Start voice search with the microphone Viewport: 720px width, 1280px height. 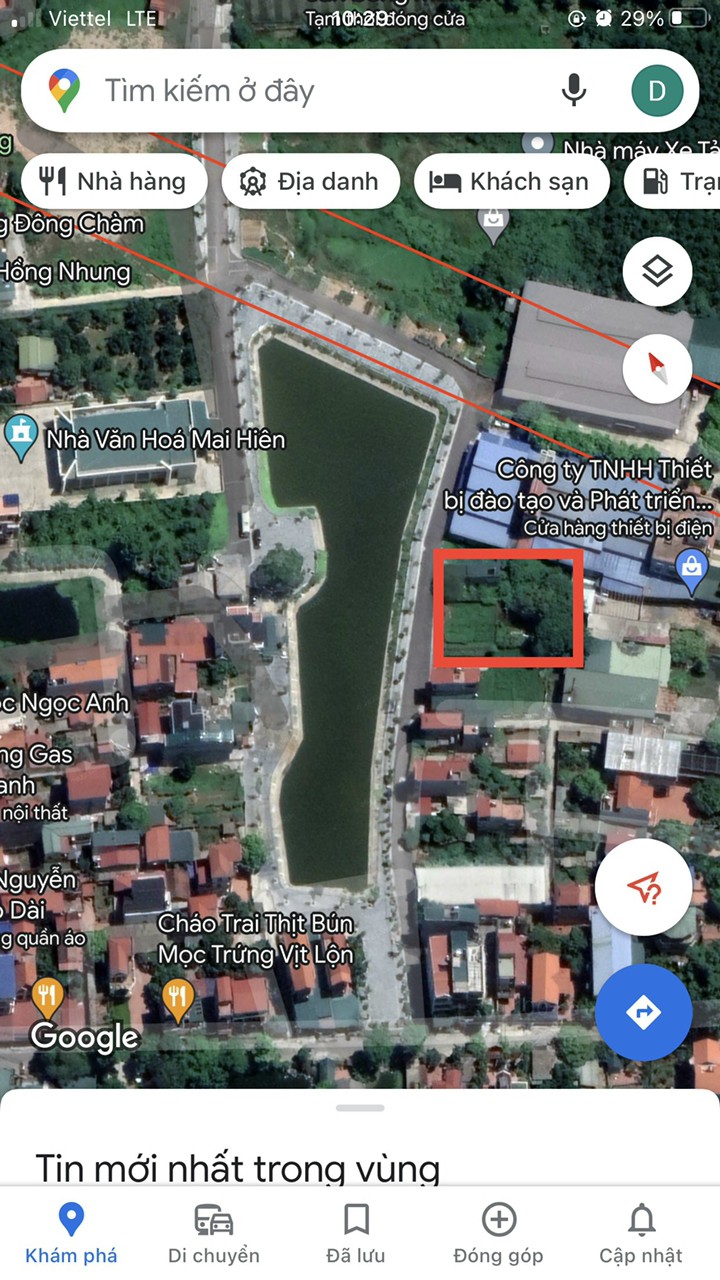573,91
